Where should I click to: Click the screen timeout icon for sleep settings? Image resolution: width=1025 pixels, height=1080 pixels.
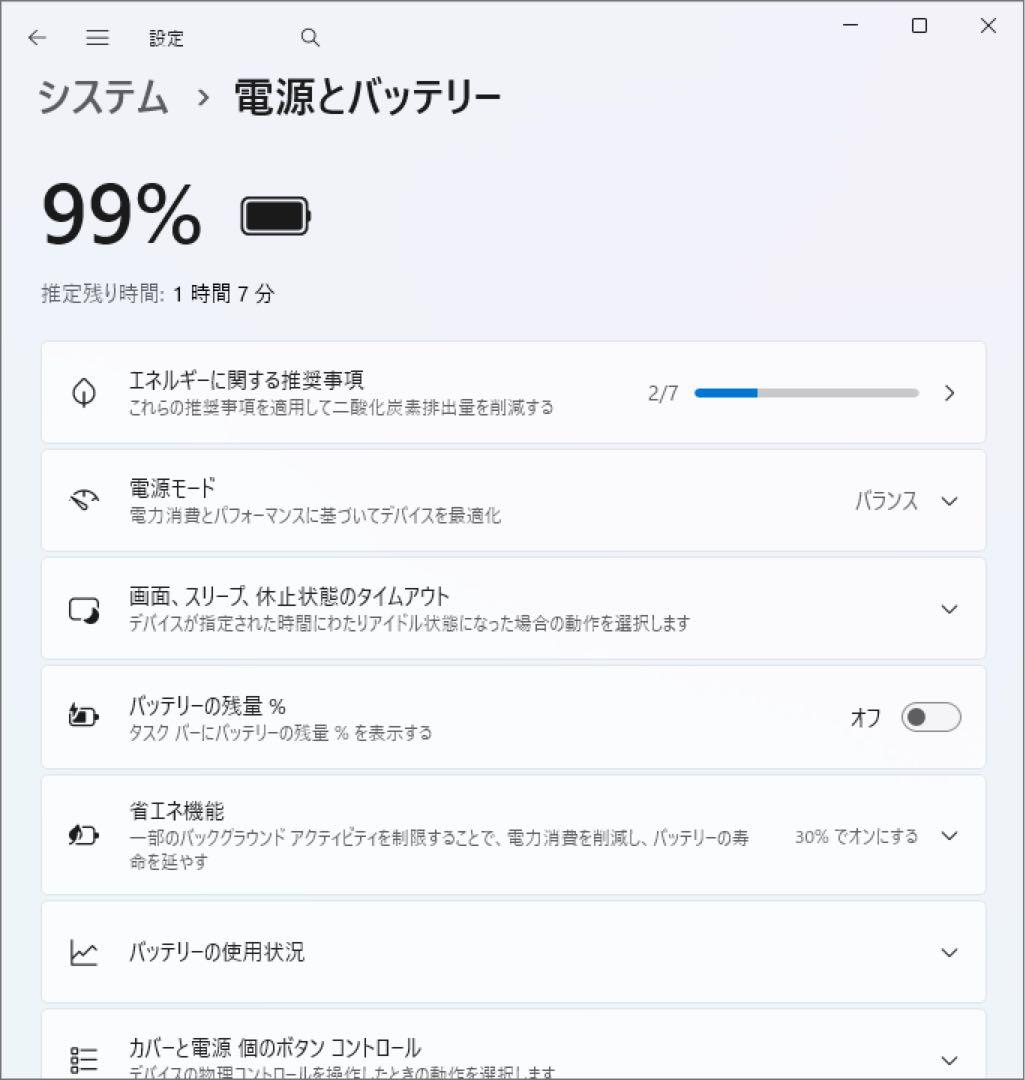tap(85, 608)
